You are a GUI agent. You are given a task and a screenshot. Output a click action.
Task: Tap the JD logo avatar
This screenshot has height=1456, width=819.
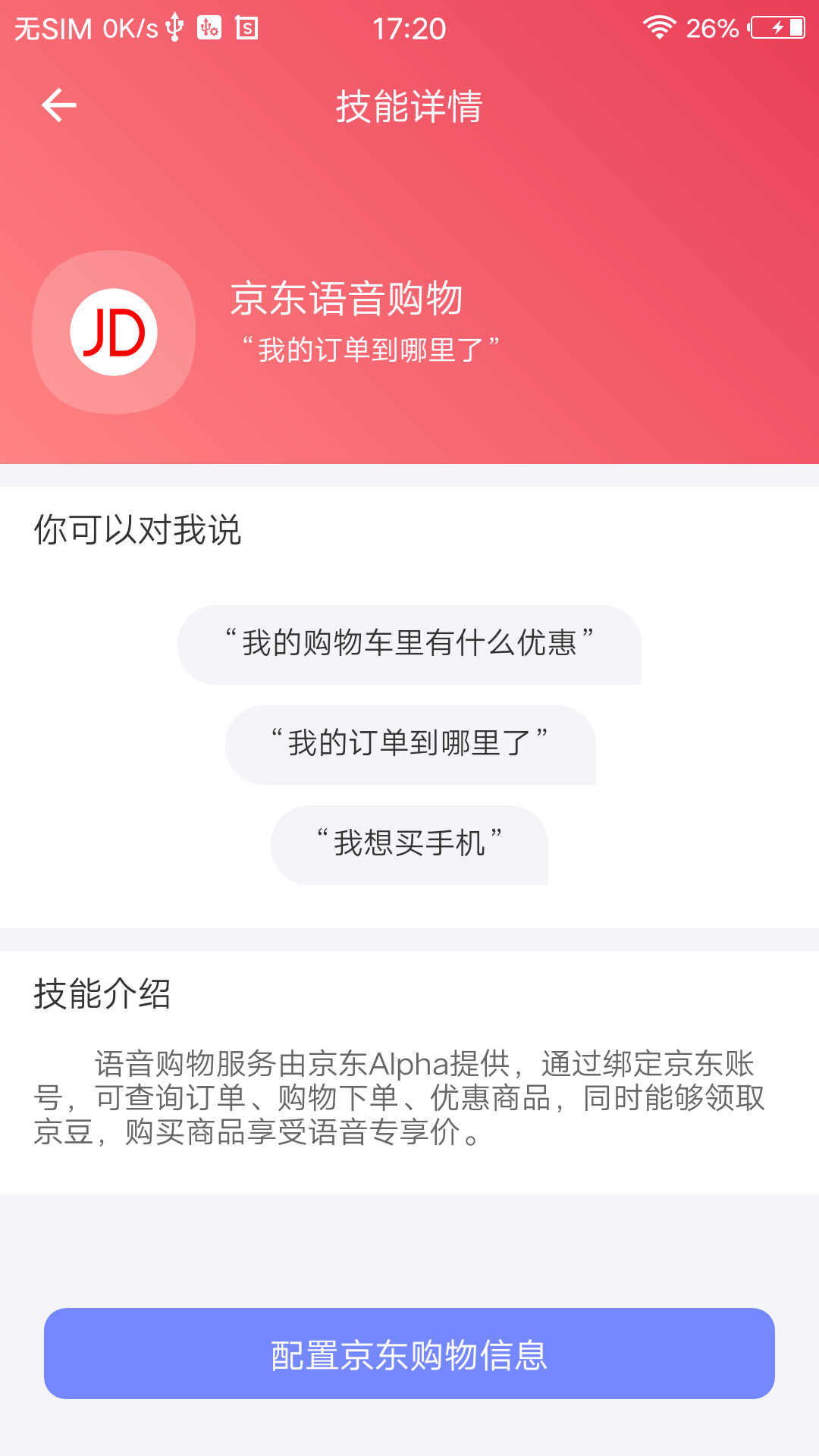pyautogui.click(x=112, y=332)
